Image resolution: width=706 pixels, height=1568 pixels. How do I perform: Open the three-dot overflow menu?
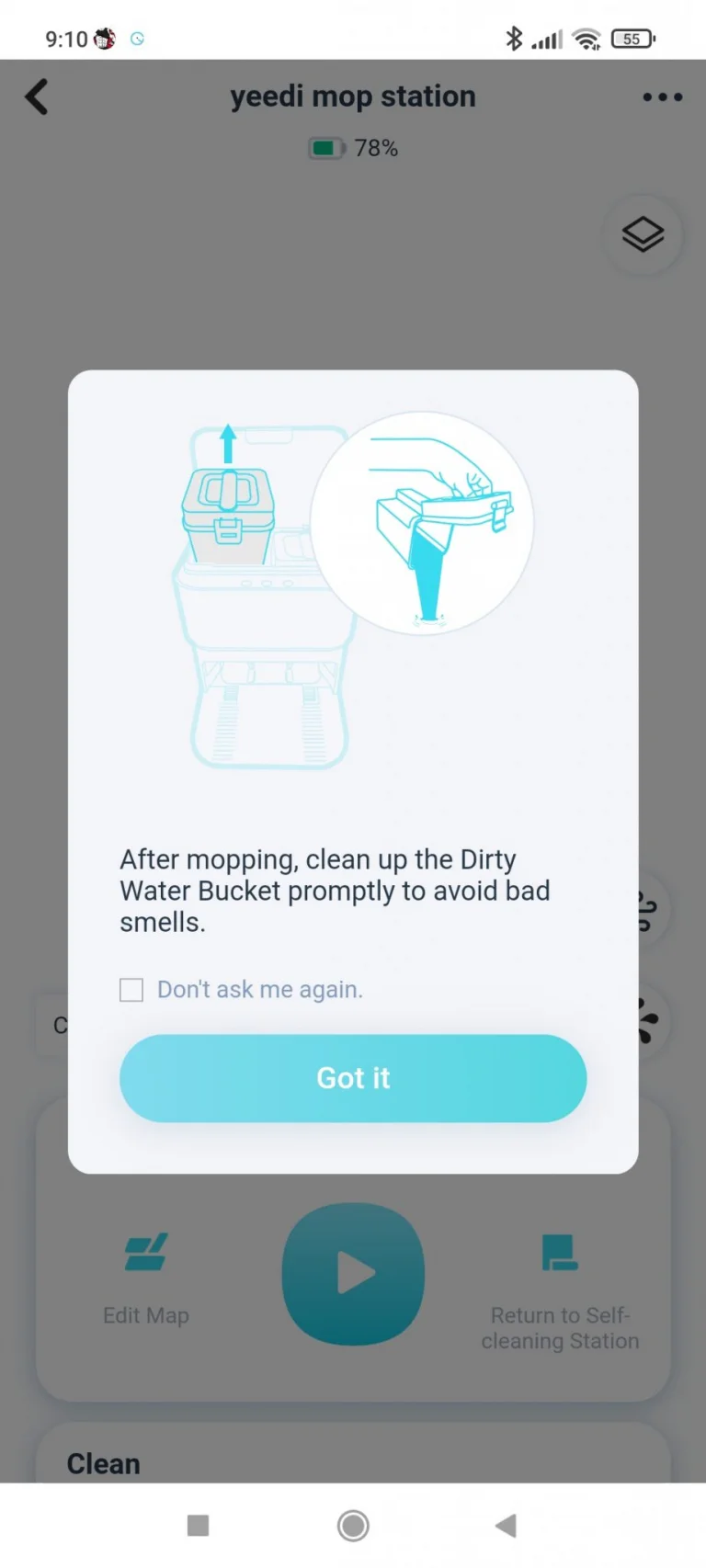tap(663, 97)
